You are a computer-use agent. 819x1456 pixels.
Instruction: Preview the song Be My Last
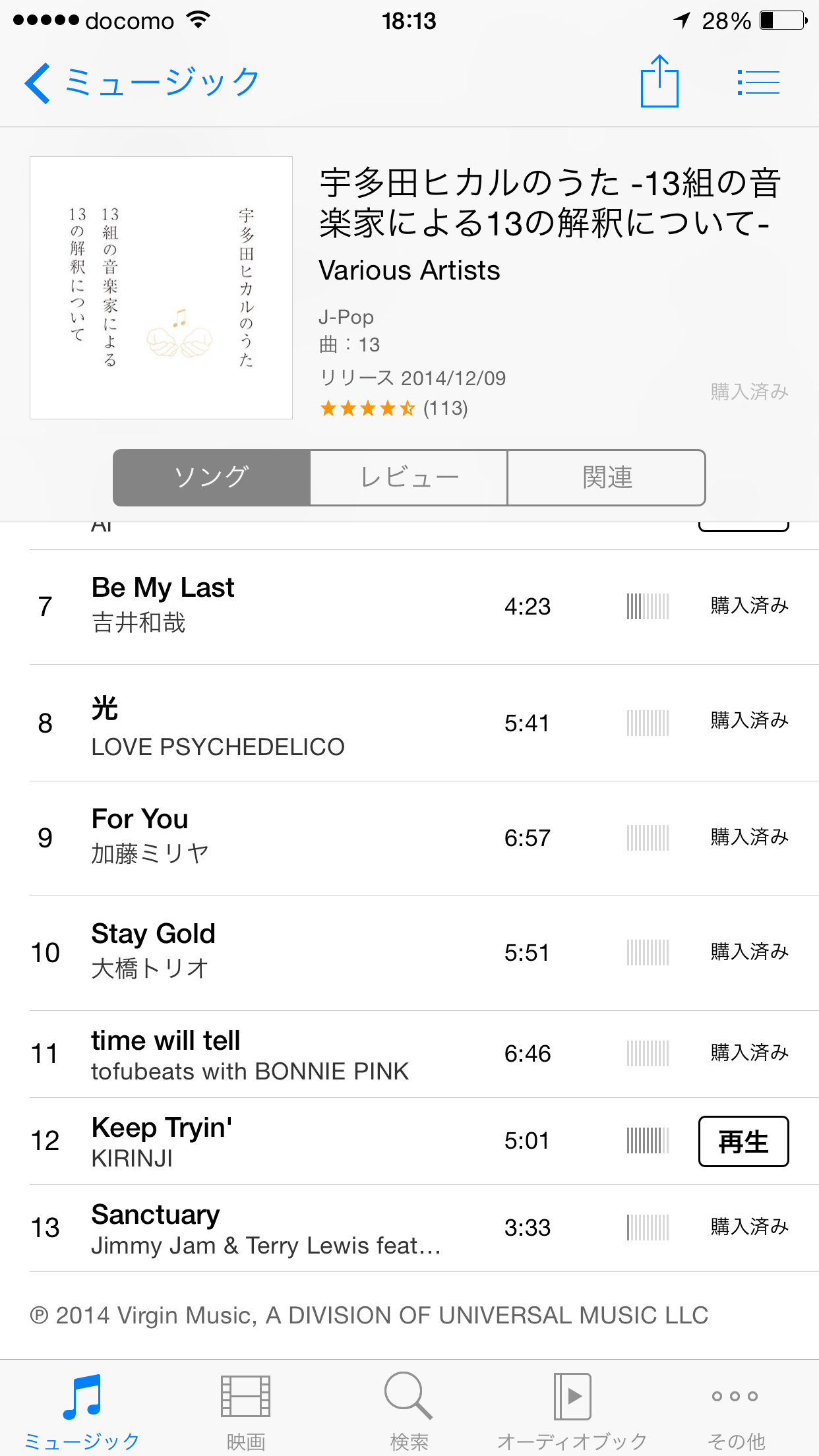[x=264, y=605]
